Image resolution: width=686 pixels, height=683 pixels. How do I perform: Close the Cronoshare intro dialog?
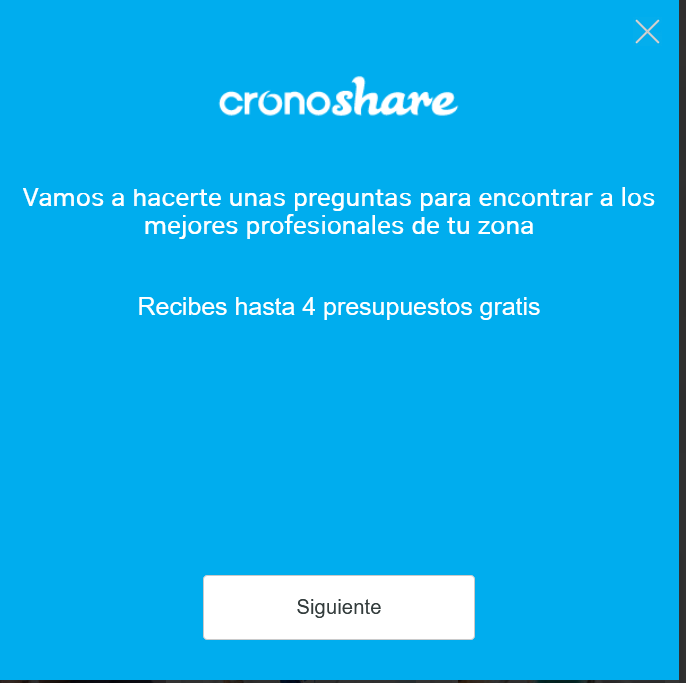647,32
